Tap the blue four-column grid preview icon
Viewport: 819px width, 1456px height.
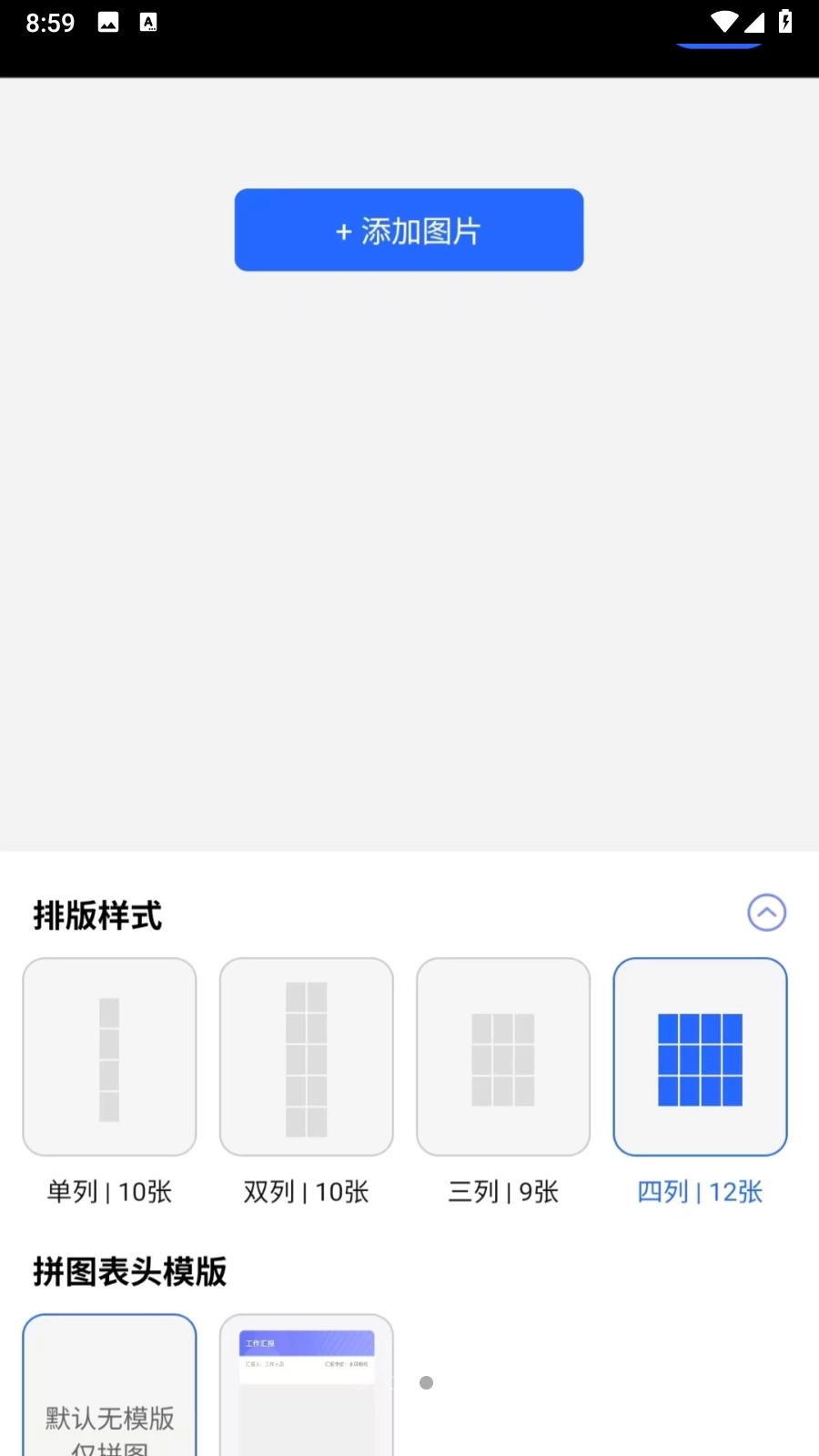700,1057
